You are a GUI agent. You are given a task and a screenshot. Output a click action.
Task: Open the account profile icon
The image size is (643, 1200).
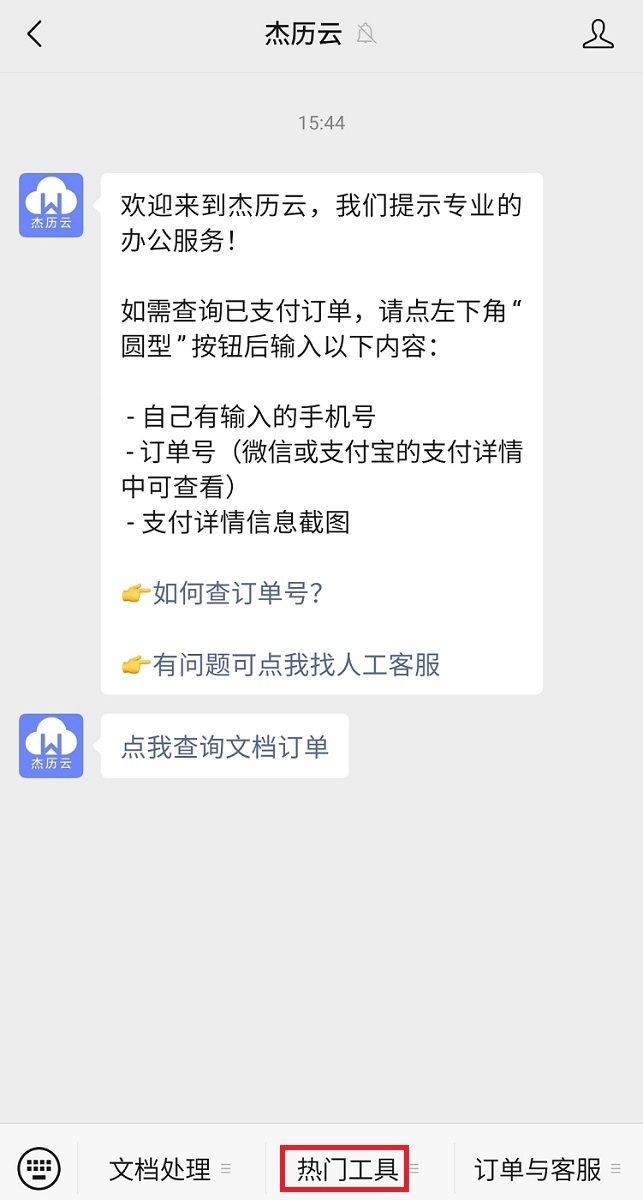(x=597, y=35)
